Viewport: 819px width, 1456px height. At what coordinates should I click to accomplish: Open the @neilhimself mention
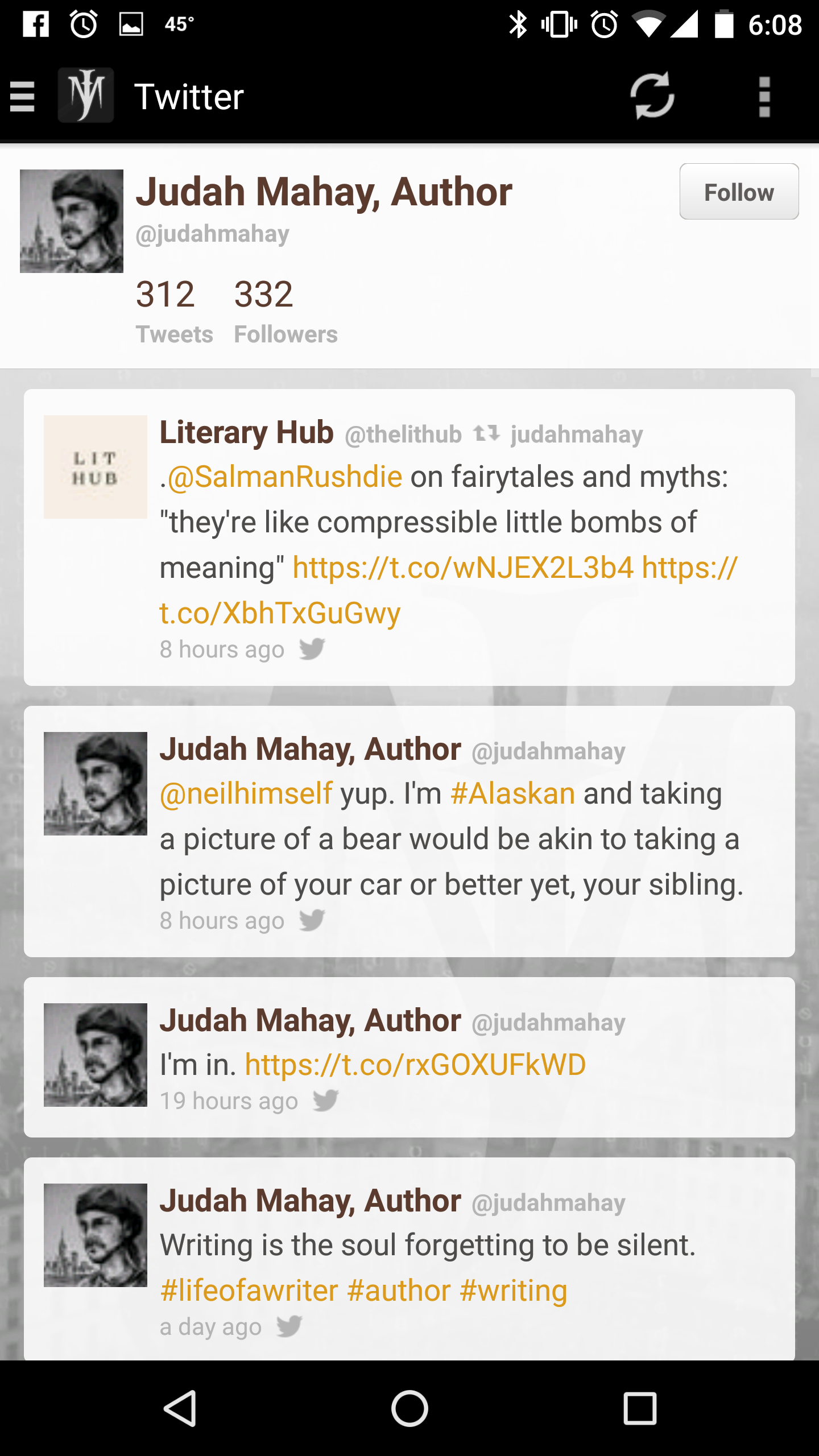(246, 793)
